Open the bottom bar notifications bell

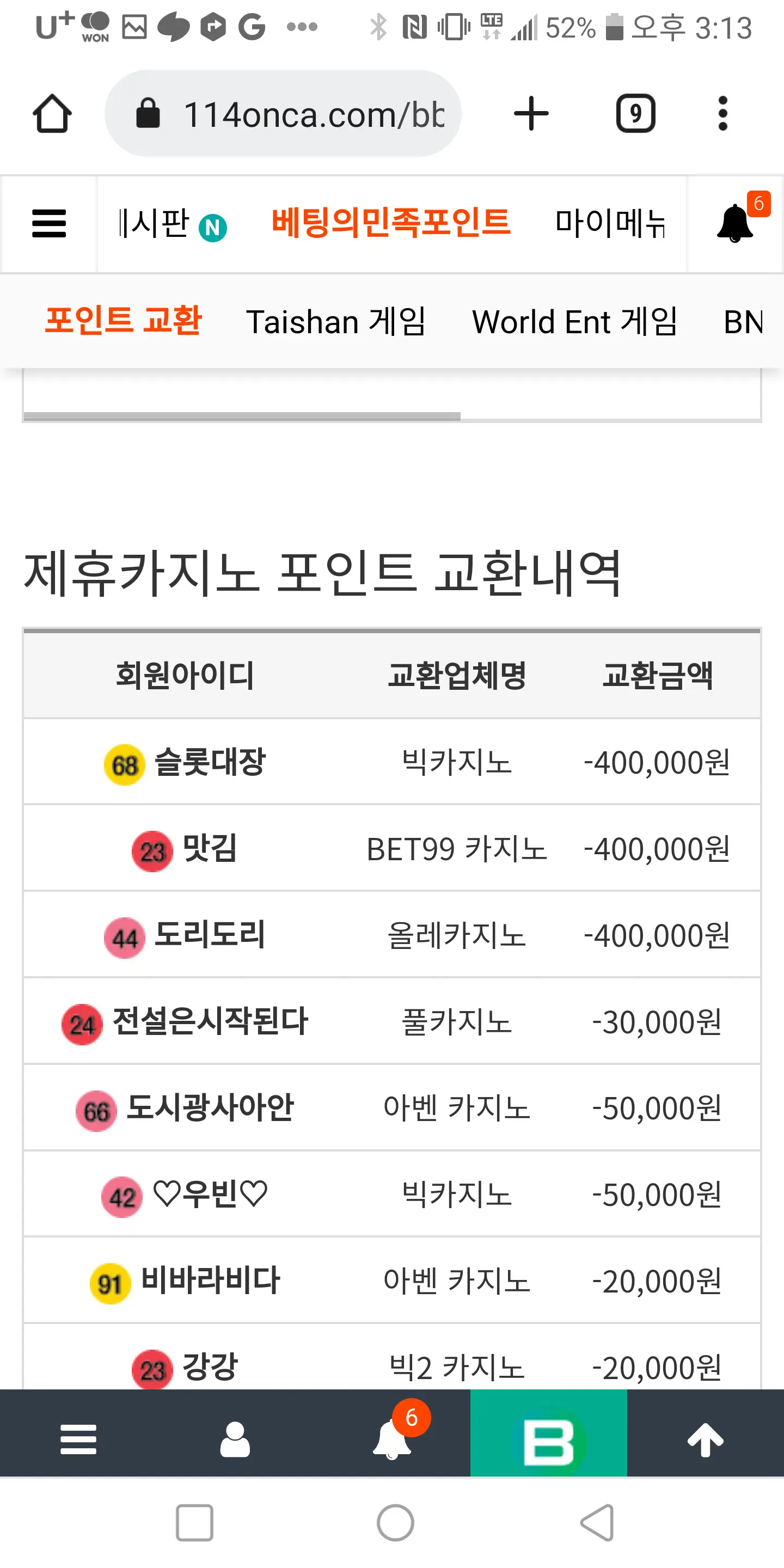pyautogui.click(x=392, y=1439)
